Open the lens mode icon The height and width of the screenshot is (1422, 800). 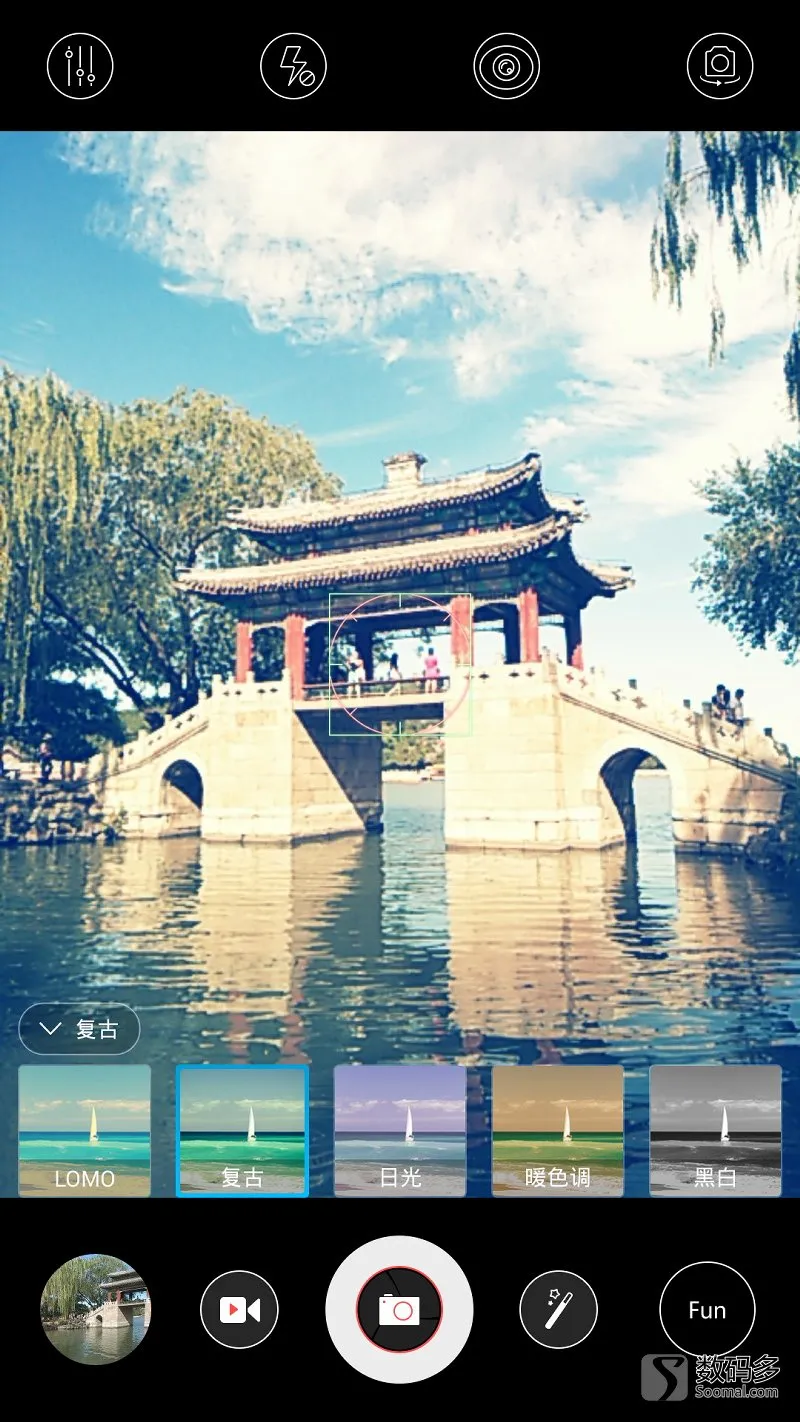coord(506,66)
